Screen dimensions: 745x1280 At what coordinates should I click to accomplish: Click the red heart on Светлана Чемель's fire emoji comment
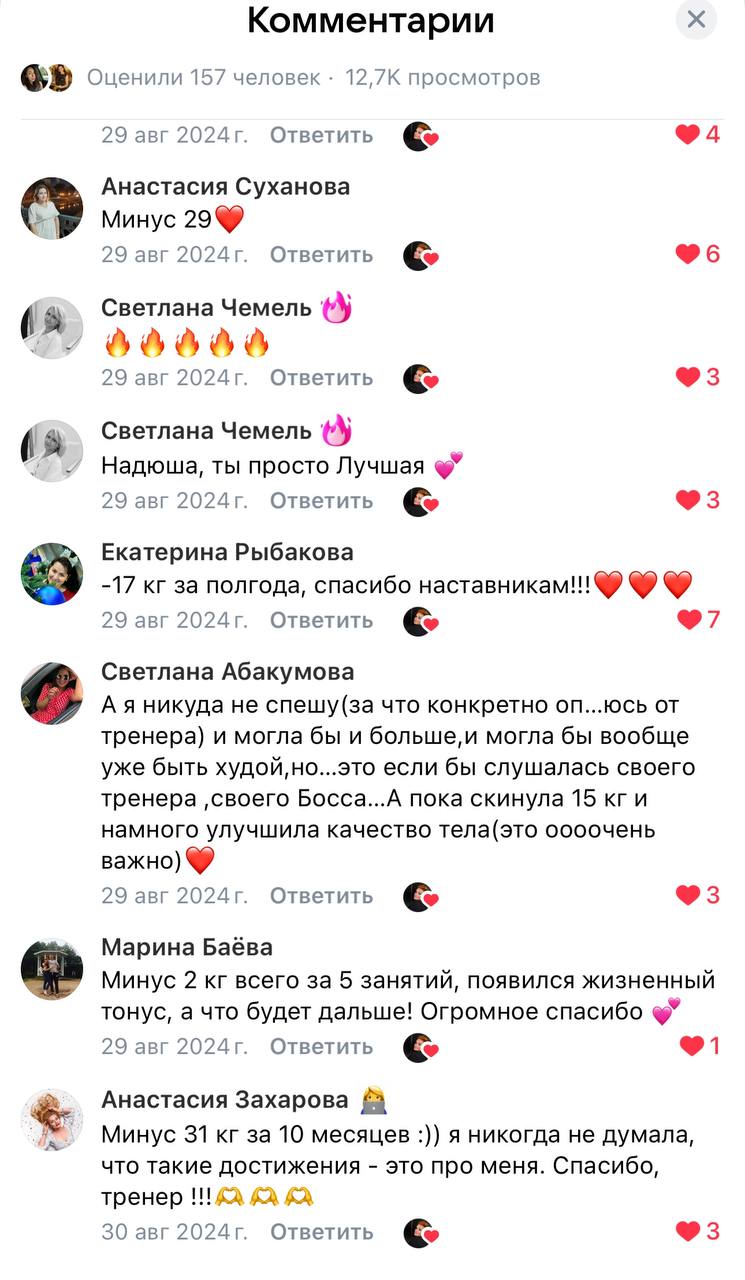(x=686, y=377)
